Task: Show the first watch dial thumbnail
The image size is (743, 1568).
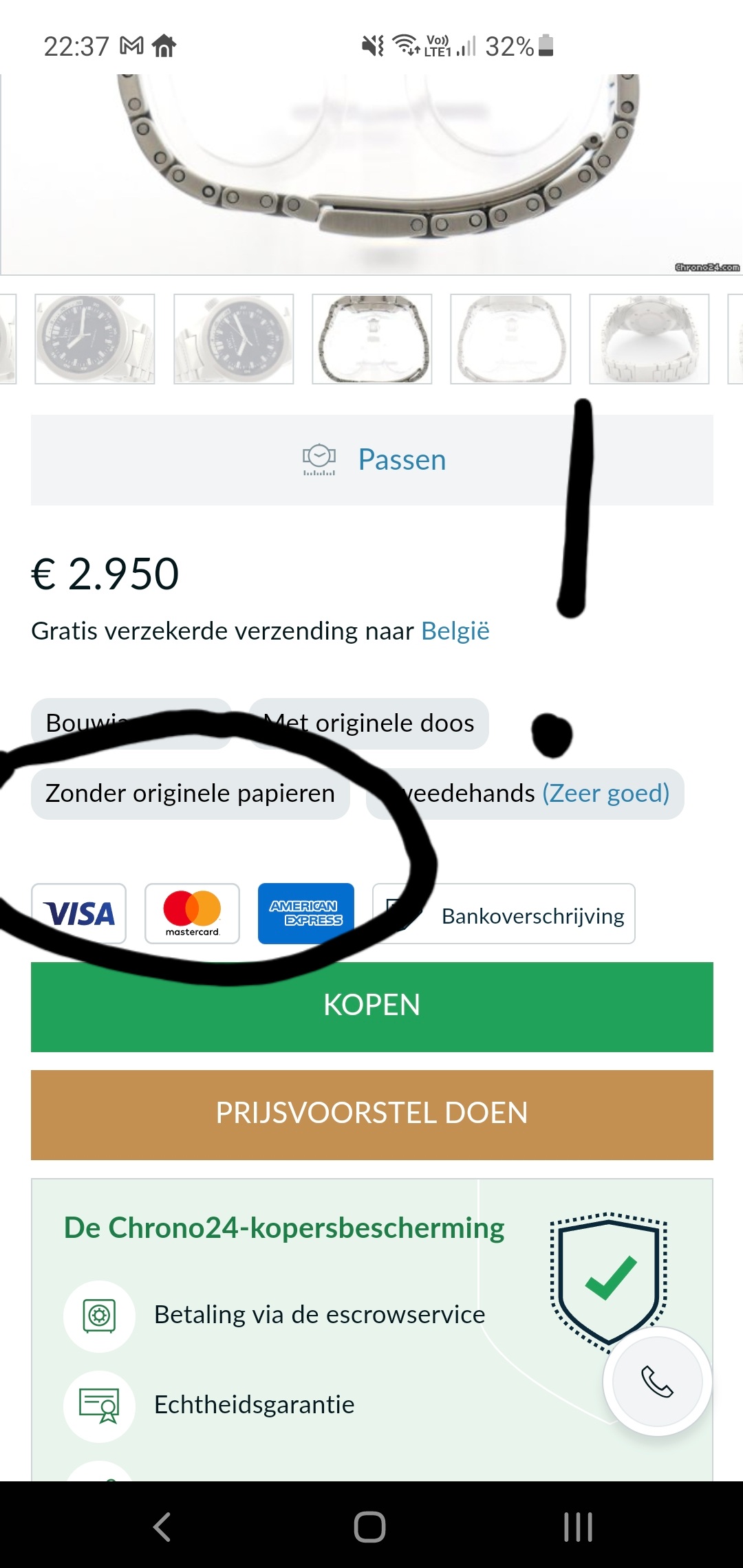Action: pyautogui.click(x=95, y=338)
